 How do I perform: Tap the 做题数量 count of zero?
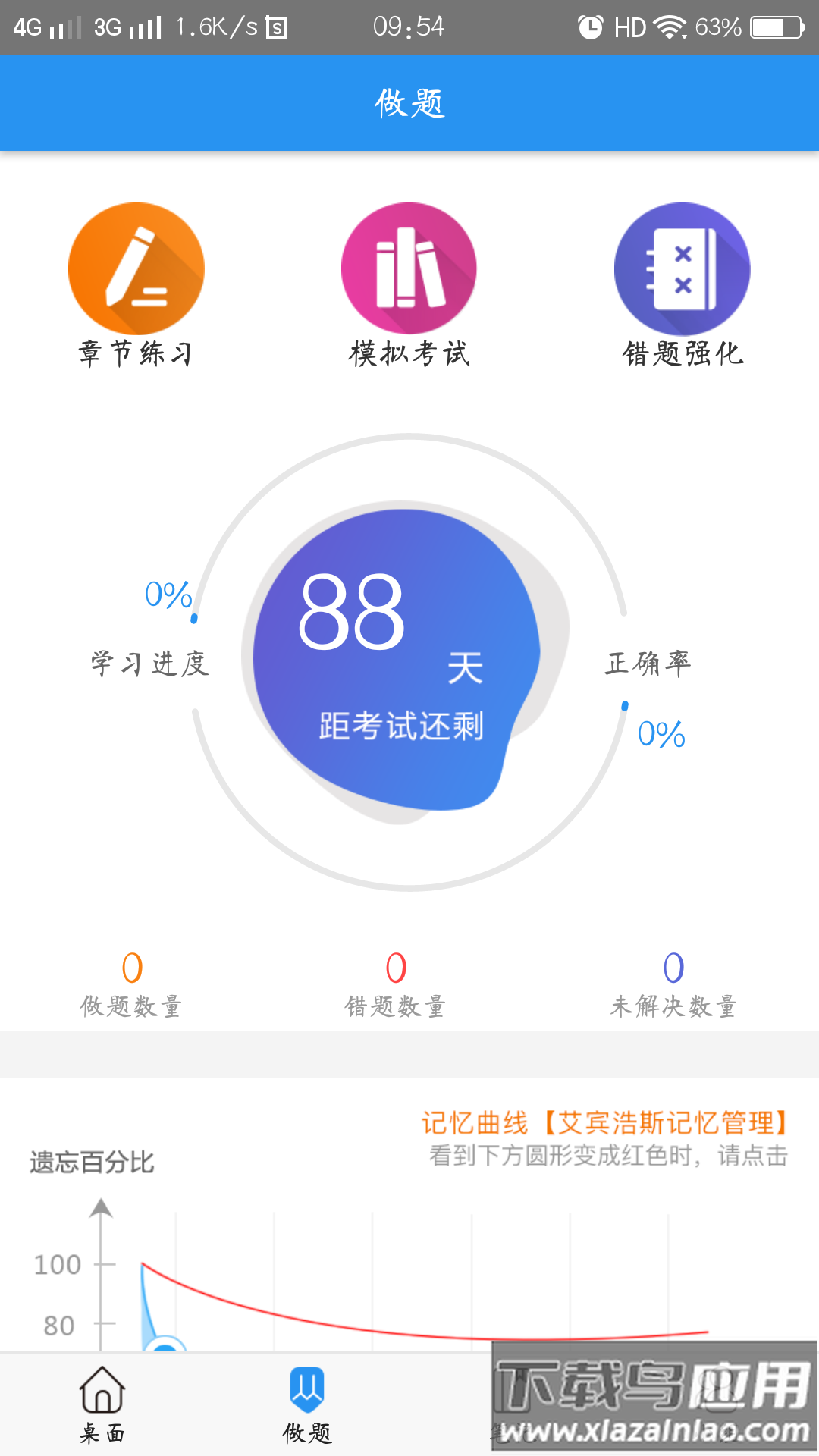click(132, 968)
